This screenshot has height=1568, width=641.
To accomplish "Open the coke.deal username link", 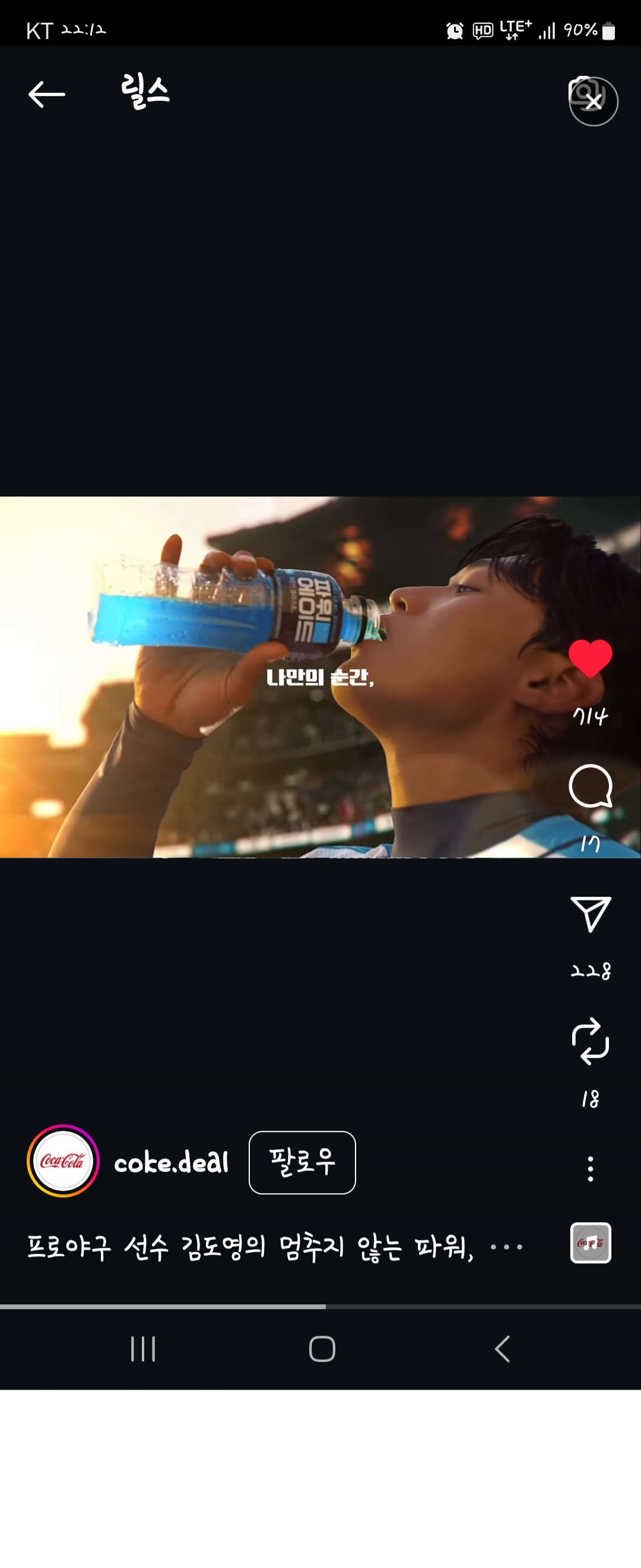I will pos(172,1163).
